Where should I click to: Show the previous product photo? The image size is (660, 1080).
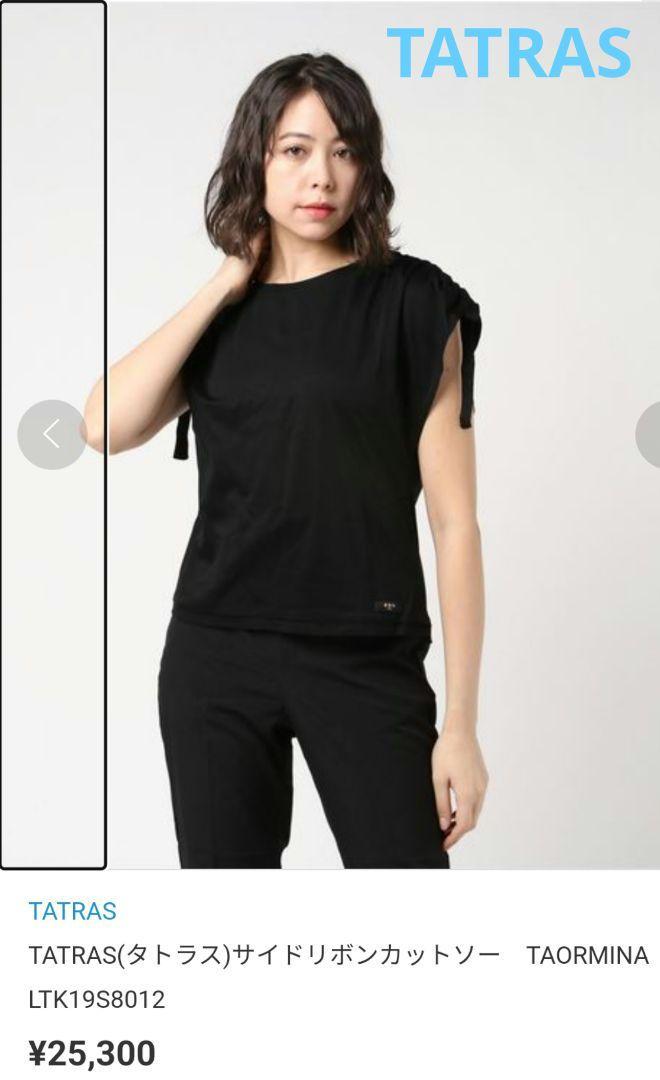[52, 435]
